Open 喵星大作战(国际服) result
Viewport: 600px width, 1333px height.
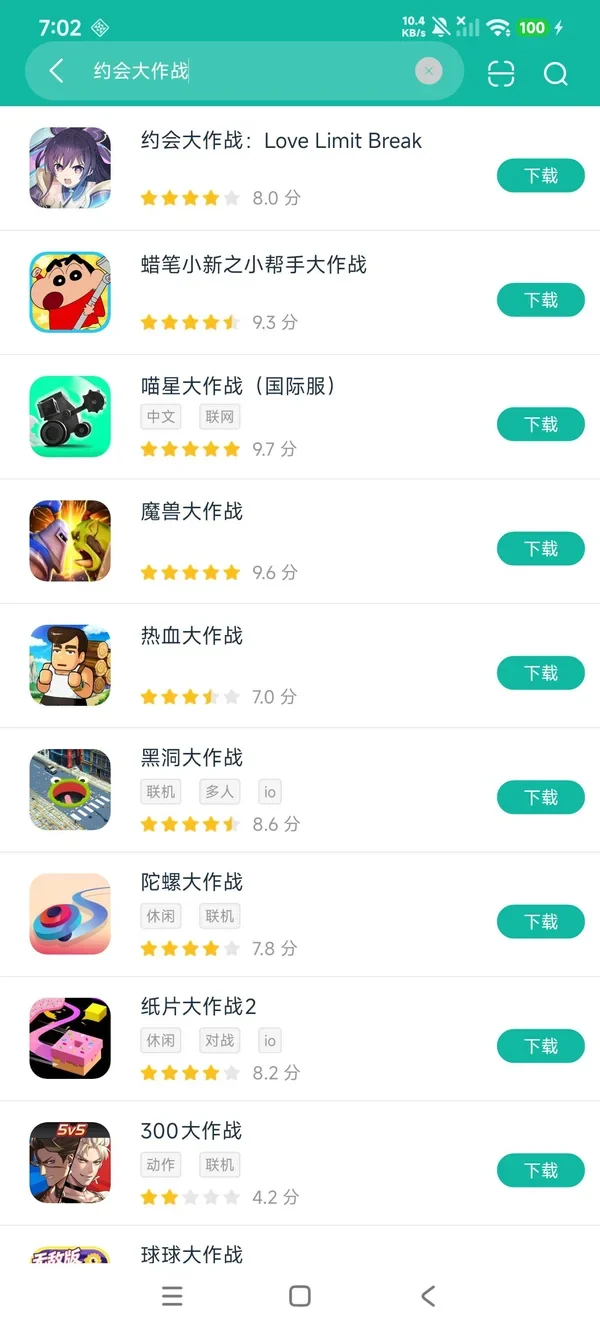point(300,417)
